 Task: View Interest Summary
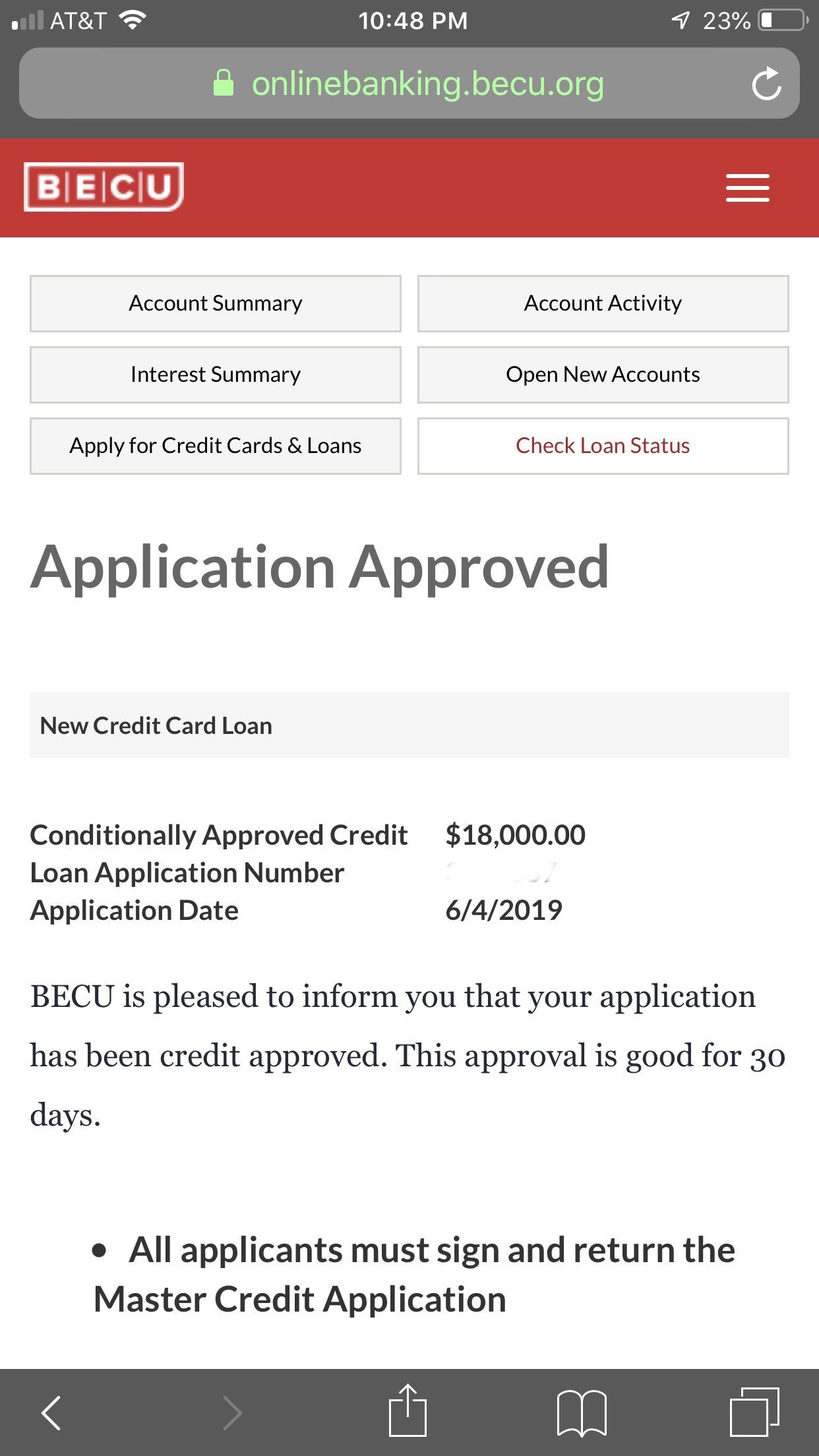(x=216, y=375)
